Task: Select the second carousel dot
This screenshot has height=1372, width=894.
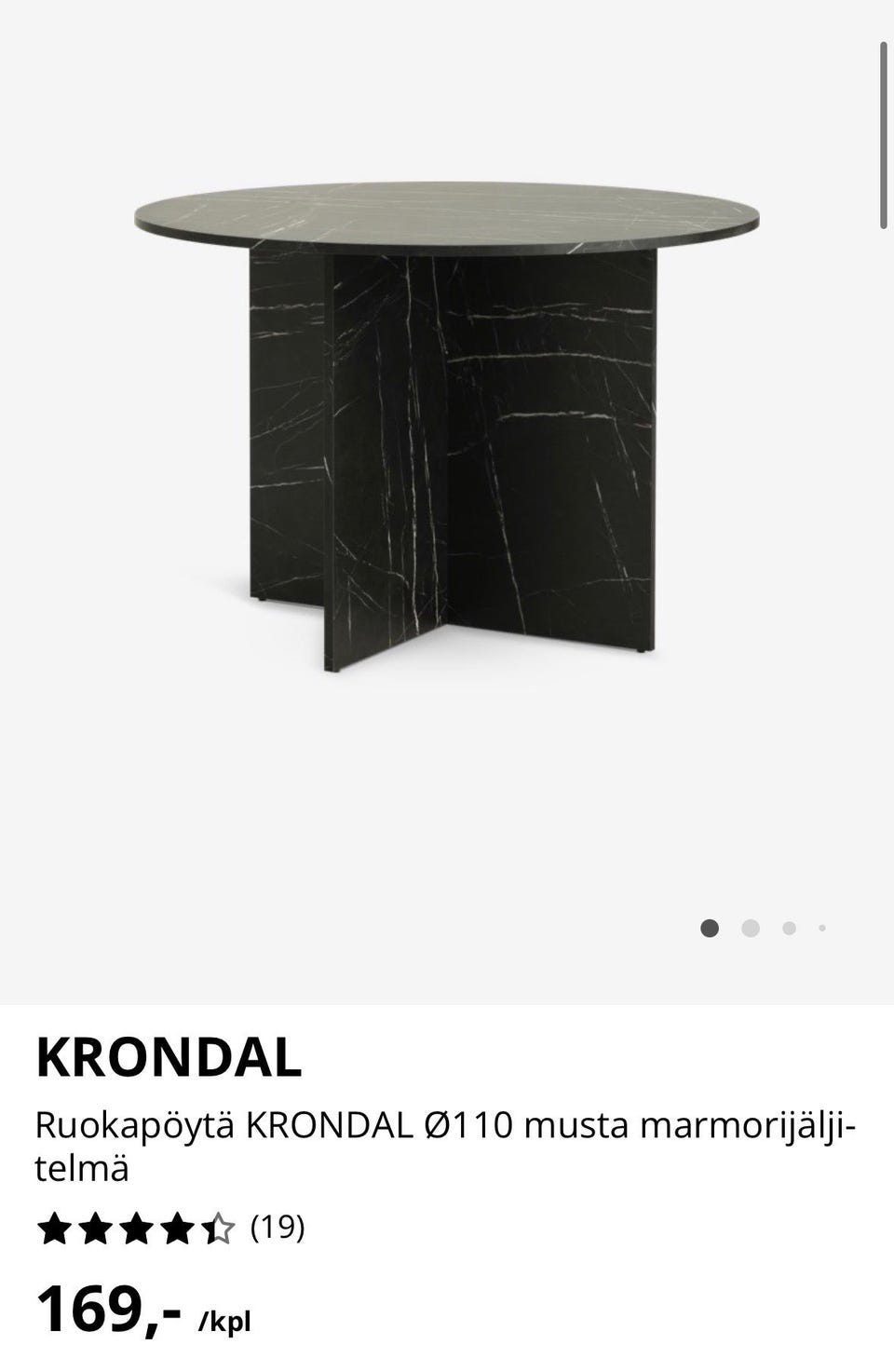Action: pos(749,928)
